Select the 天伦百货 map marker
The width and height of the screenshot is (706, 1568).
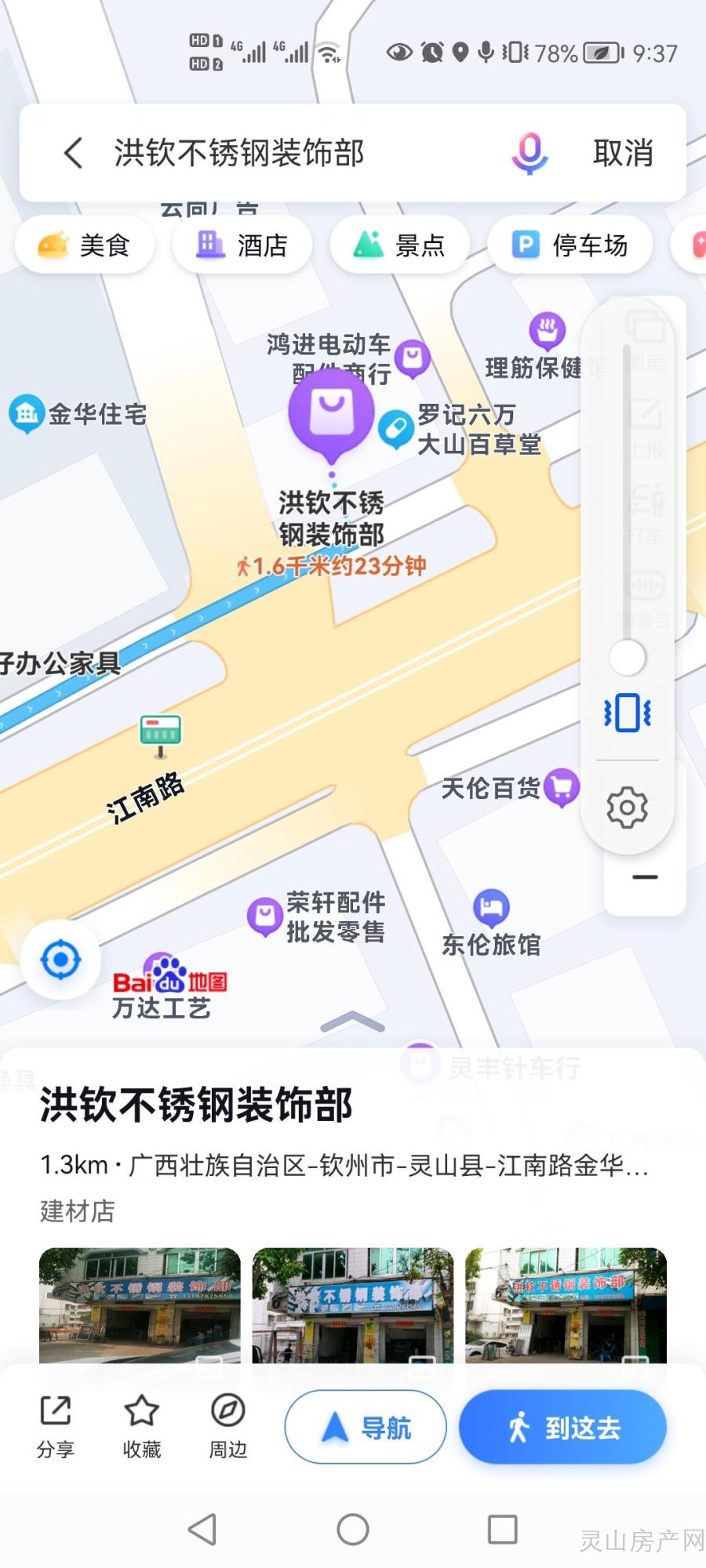pyautogui.click(x=562, y=787)
